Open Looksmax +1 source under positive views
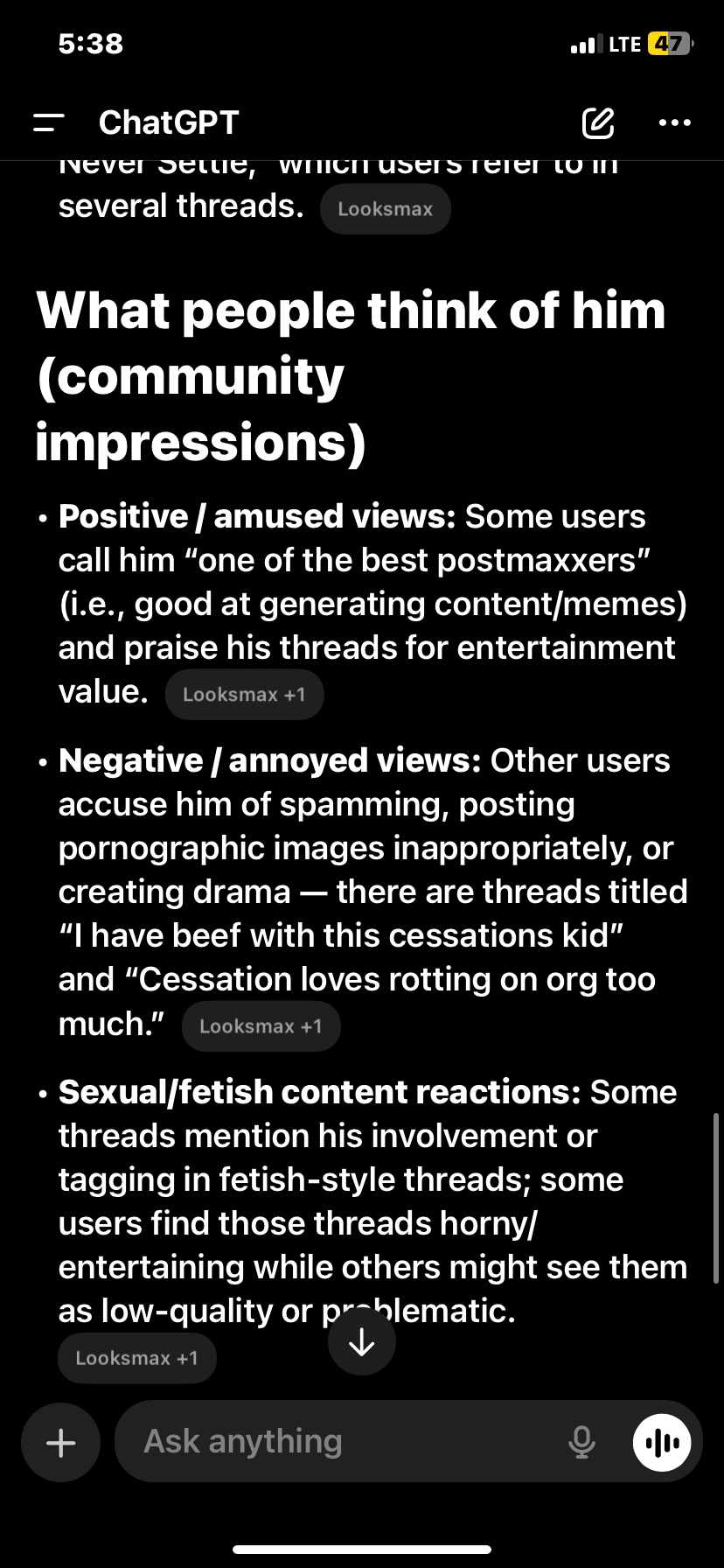724x1568 pixels. [x=244, y=695]
